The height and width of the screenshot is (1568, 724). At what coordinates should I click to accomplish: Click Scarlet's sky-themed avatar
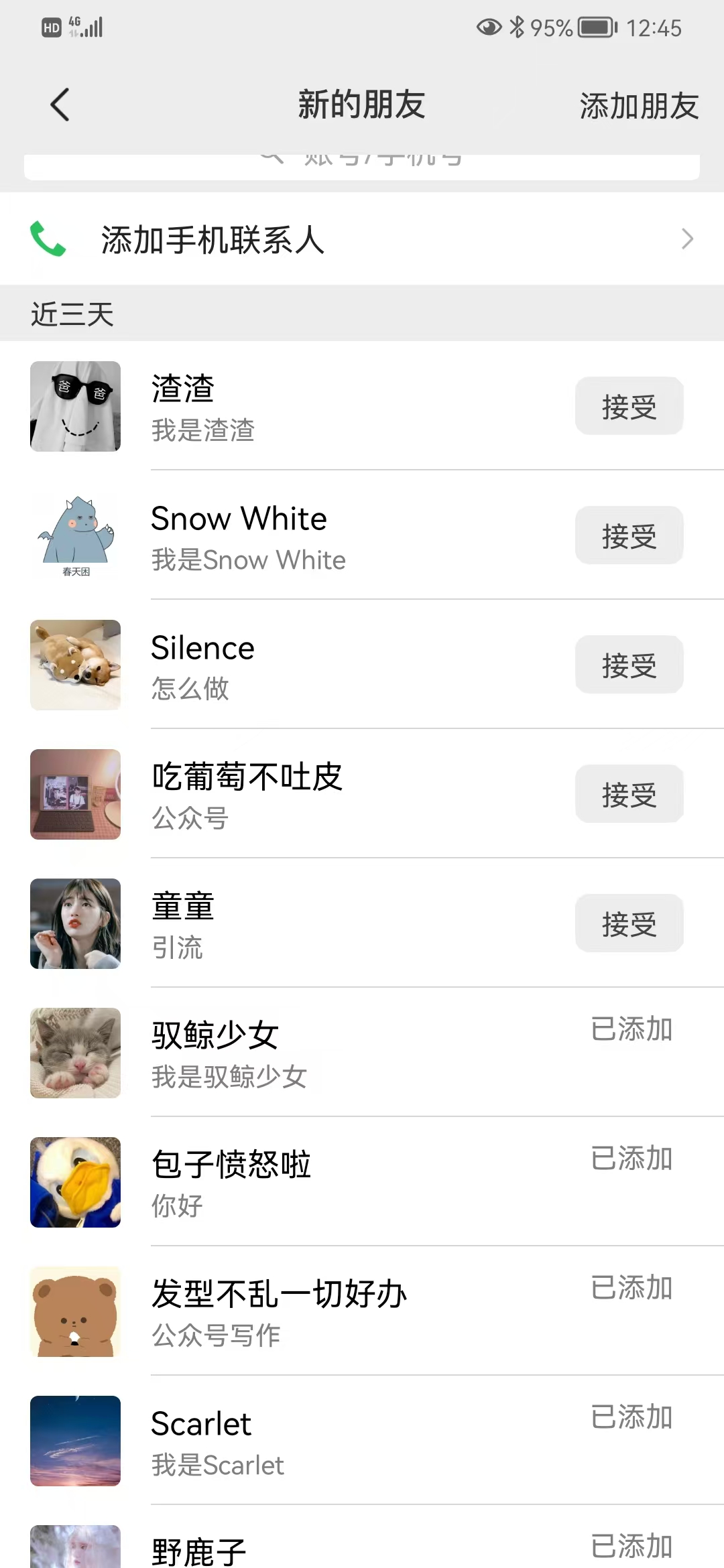pyautogui.click(x=75, y=1441)
